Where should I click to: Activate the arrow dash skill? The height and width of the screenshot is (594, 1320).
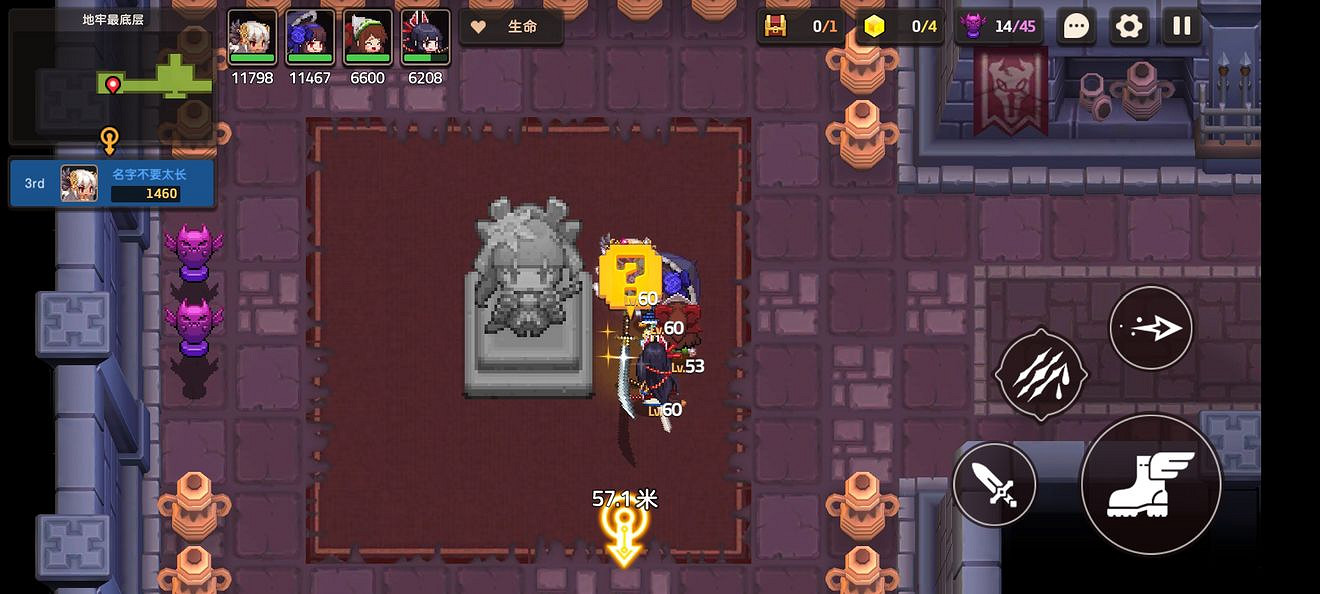click(1151, 328)
